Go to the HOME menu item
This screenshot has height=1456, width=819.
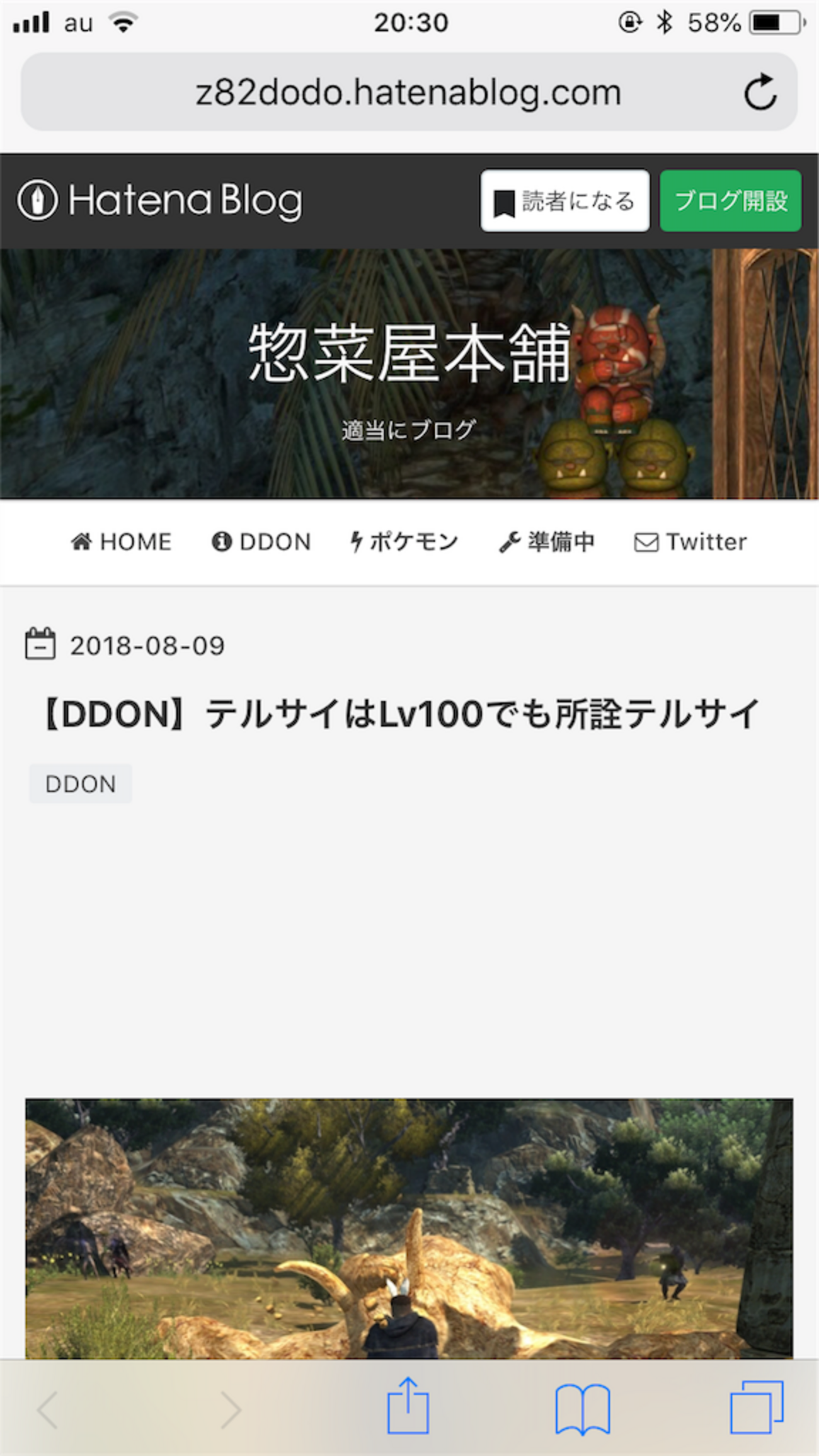(121, 542)
